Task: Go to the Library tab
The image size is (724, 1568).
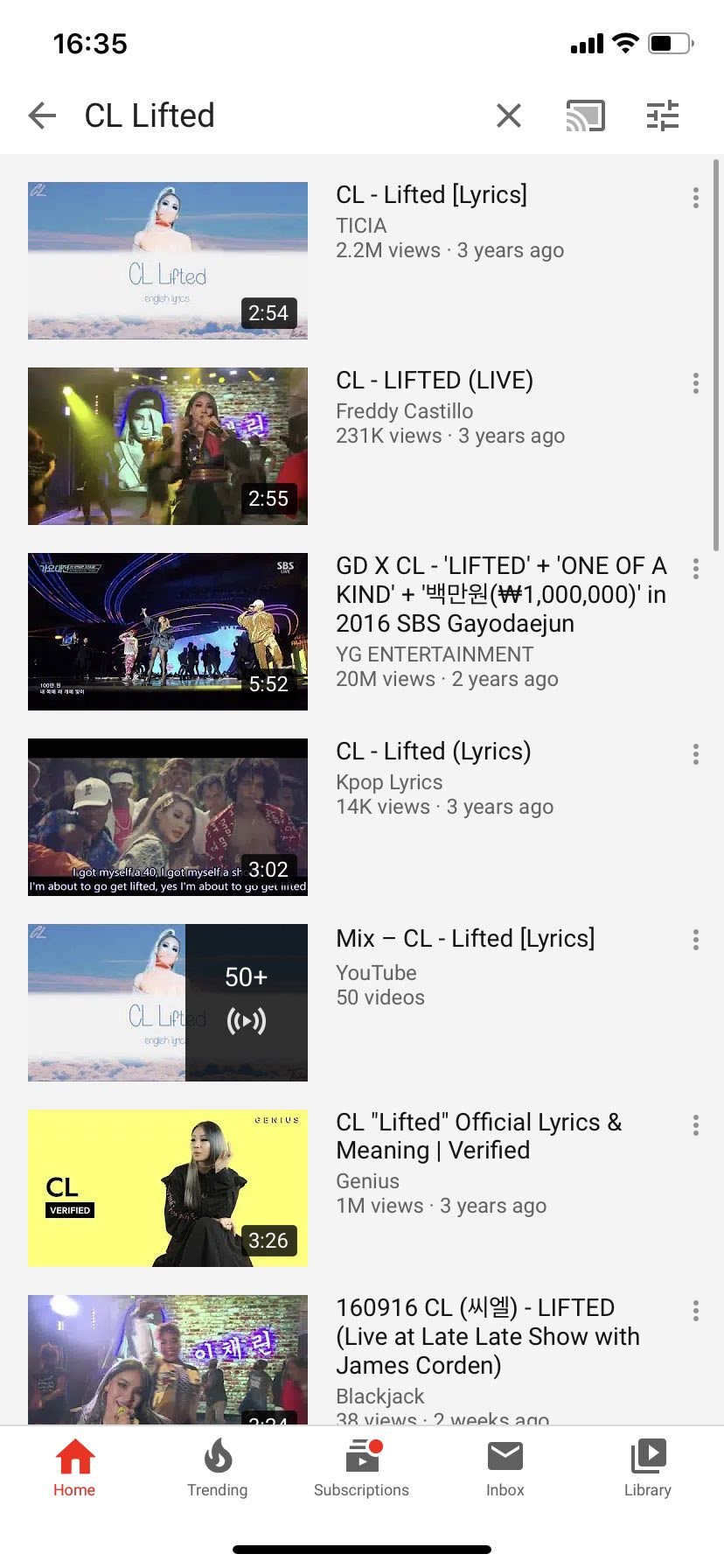Action: pos(648,1469)
